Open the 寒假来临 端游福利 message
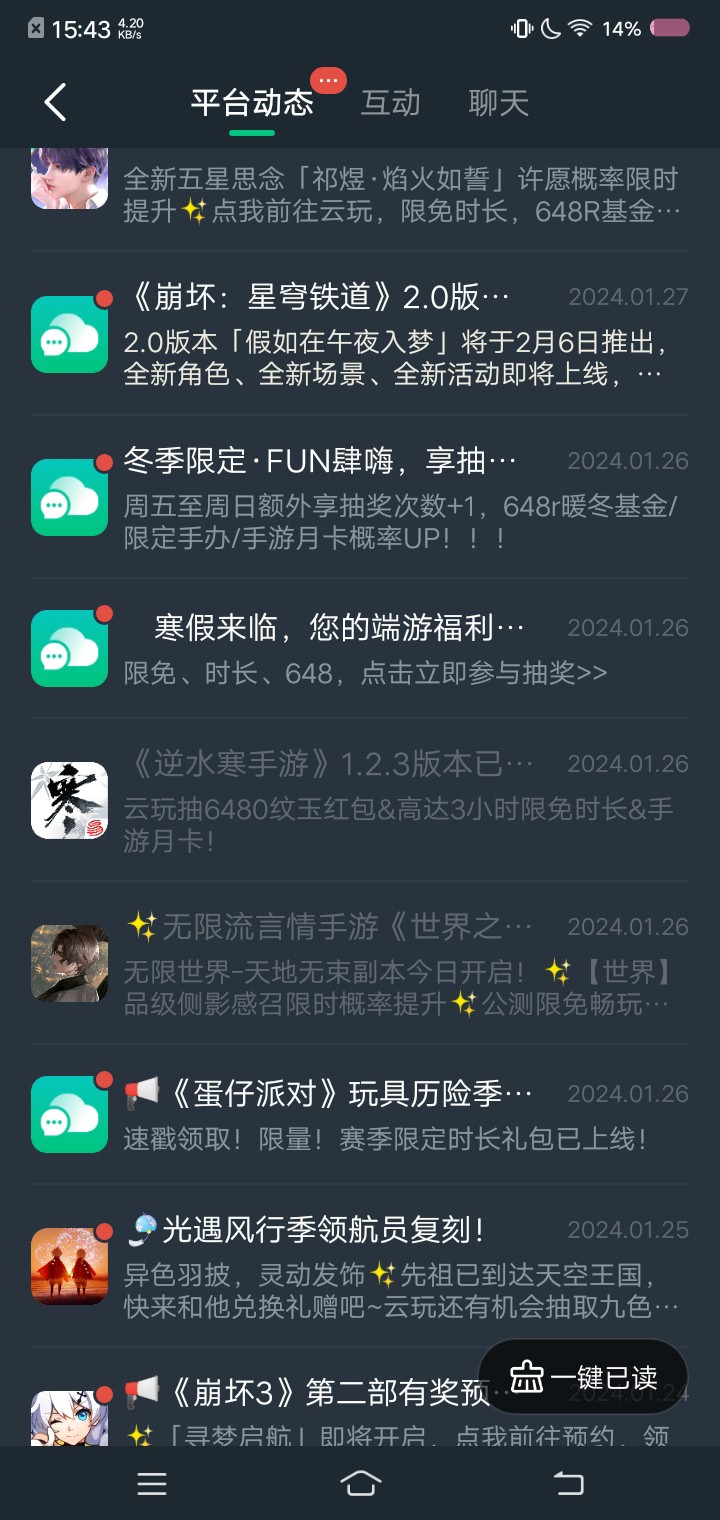The image size is (720, 1520). coord(400,648)
